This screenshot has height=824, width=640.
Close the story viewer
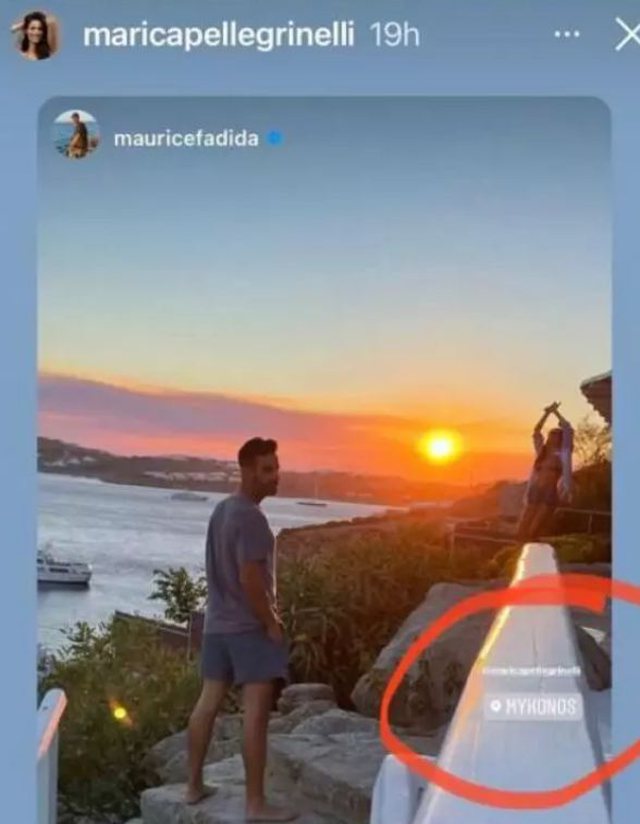pyautogui.click(x=626, y=35)
